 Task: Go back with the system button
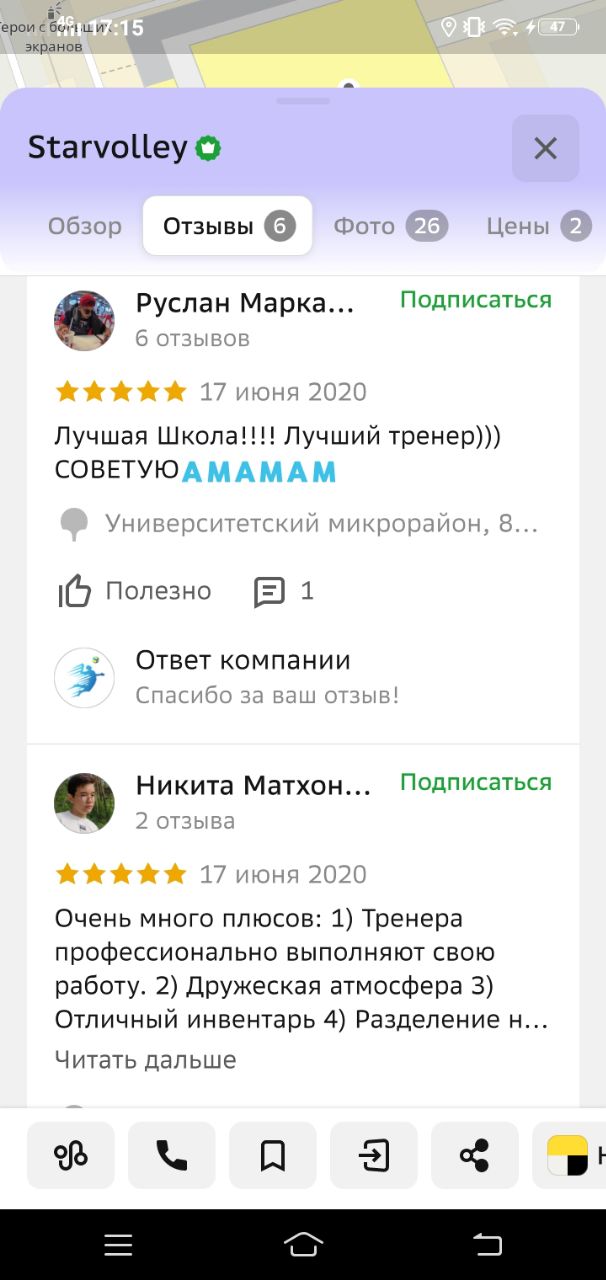coord(487,1244)
